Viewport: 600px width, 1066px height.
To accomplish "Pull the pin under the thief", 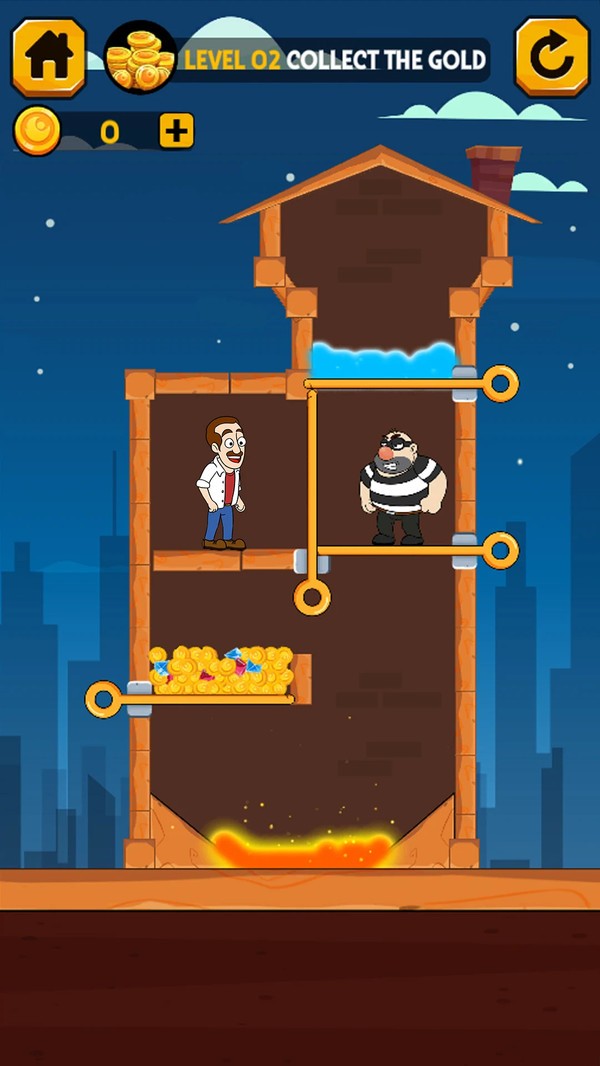I will tap(499, 550).
